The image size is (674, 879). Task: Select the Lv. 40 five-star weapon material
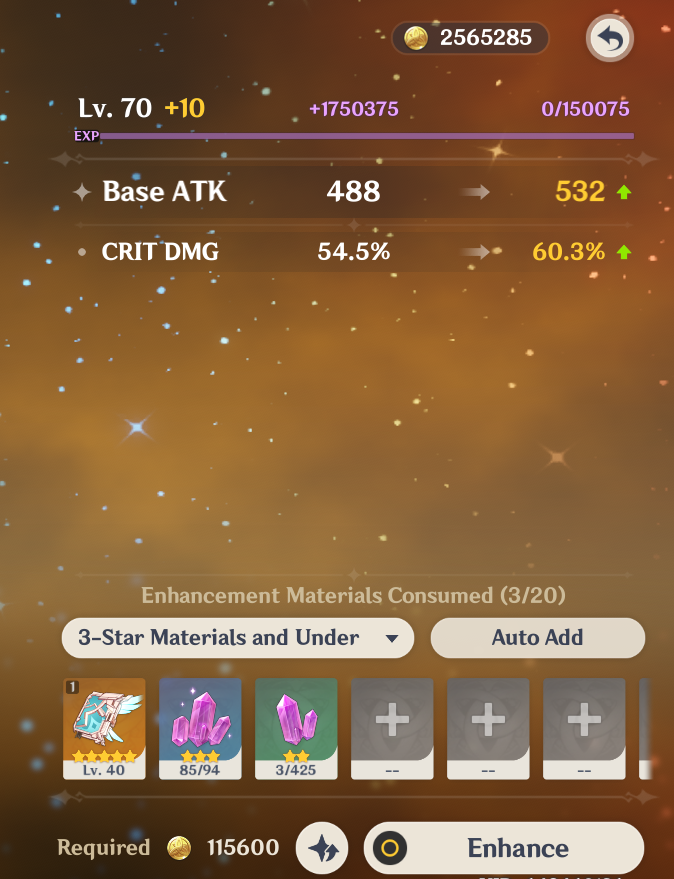pos(104,727)
